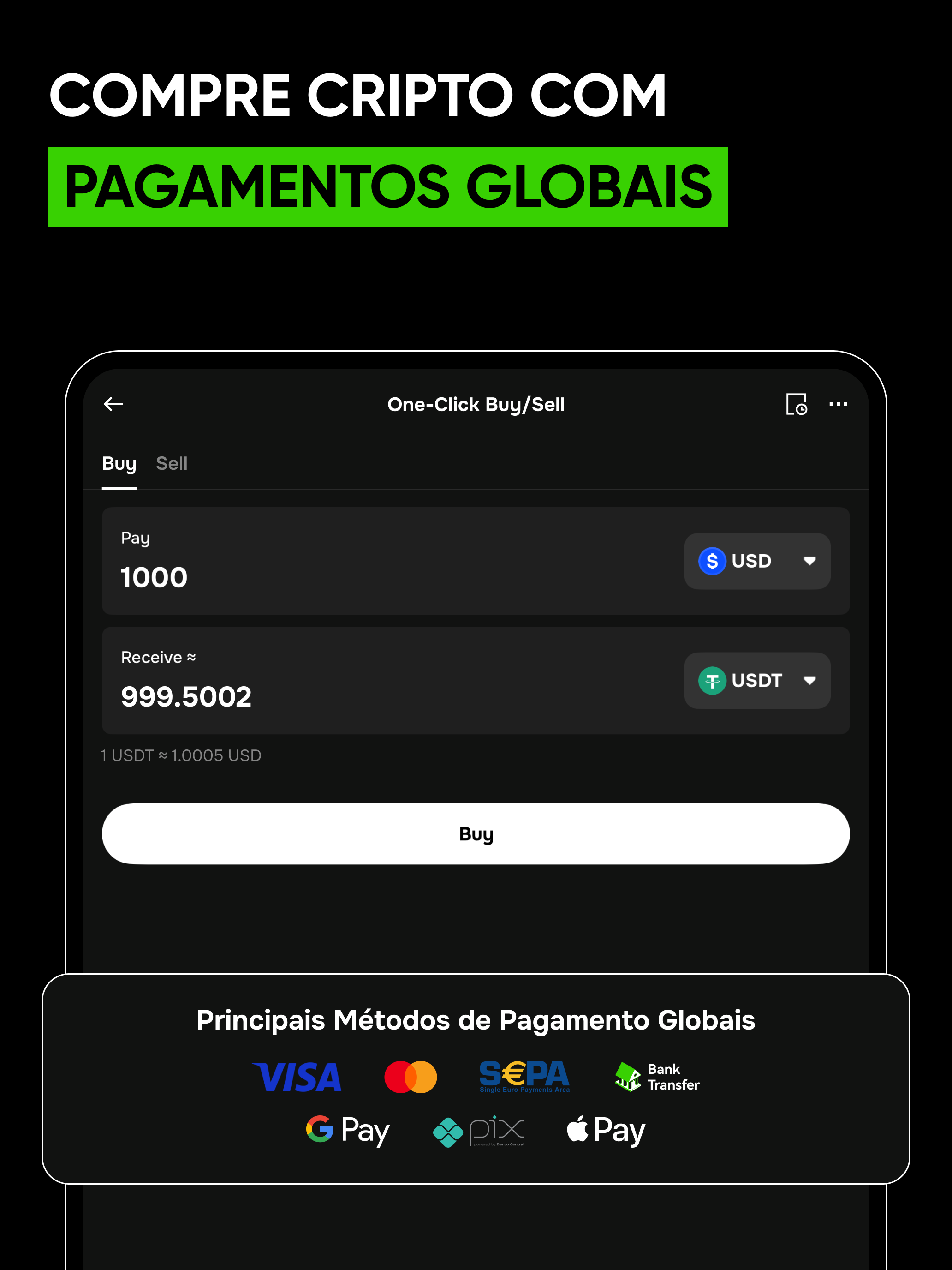952x1270 pixels.
Task: Select the Mastercard payment icon
Action: [411, 1077]
